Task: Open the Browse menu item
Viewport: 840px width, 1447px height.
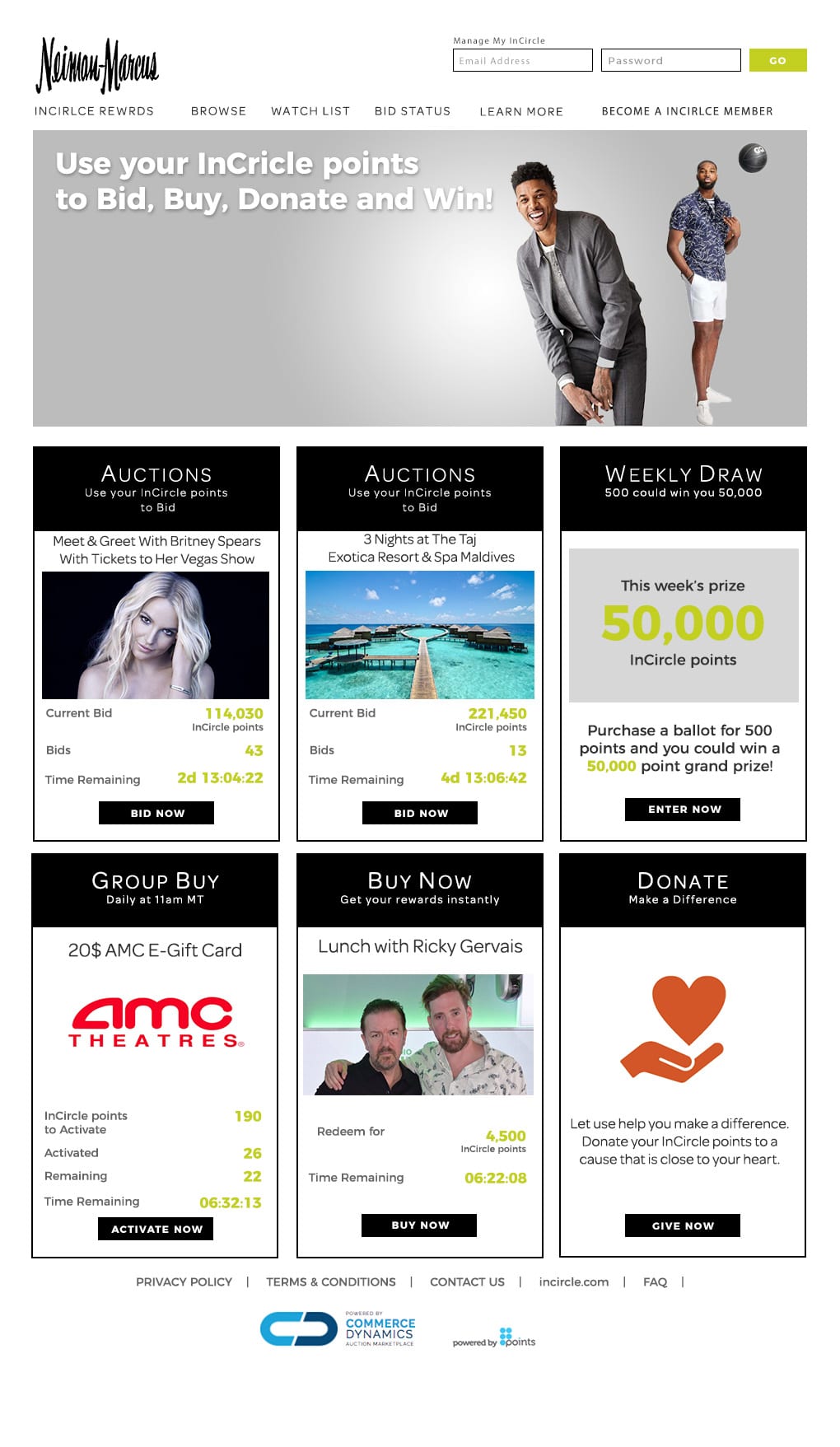Action: tap(218, 111)
